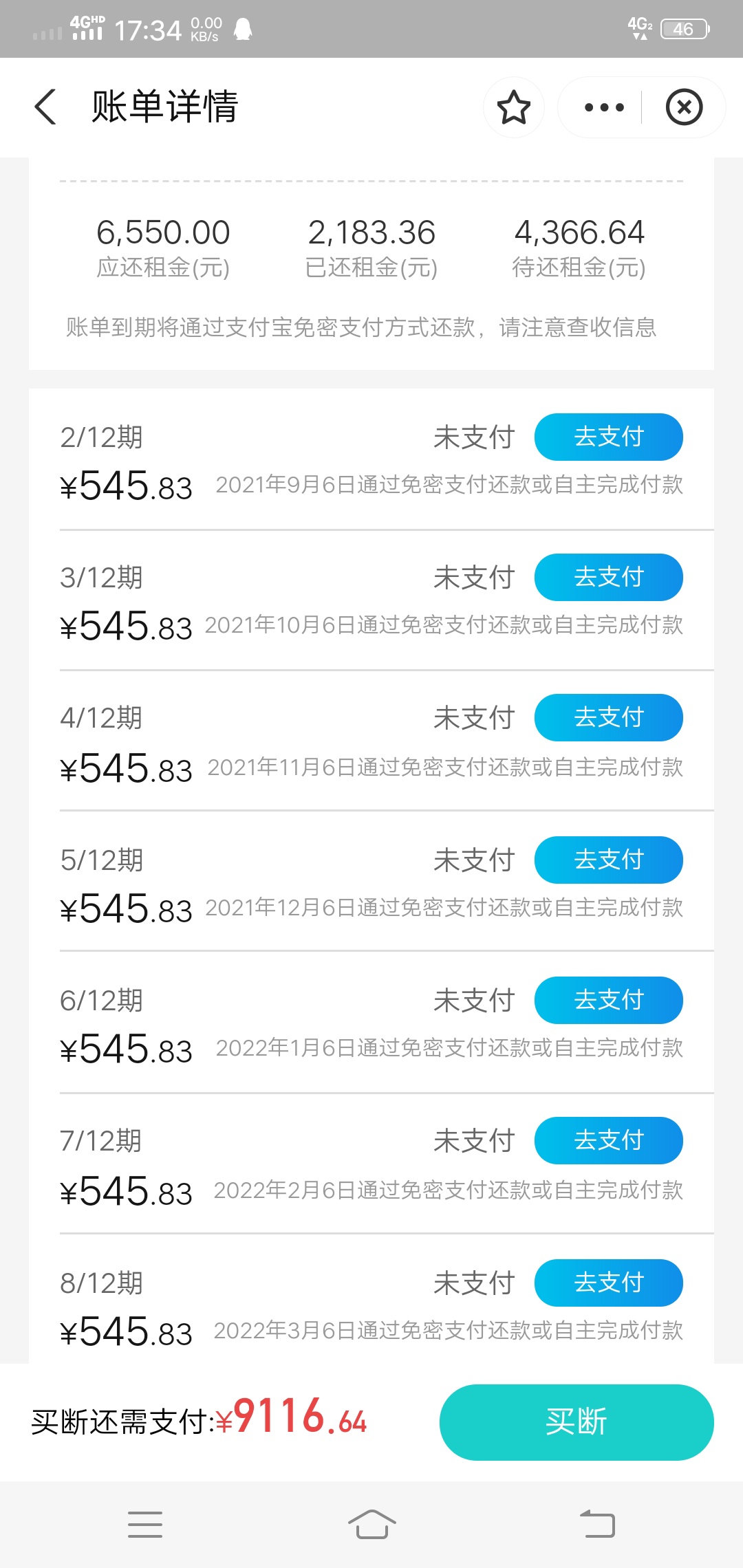
Task: Close the mini program with the X icon
Action: point(684,107)
